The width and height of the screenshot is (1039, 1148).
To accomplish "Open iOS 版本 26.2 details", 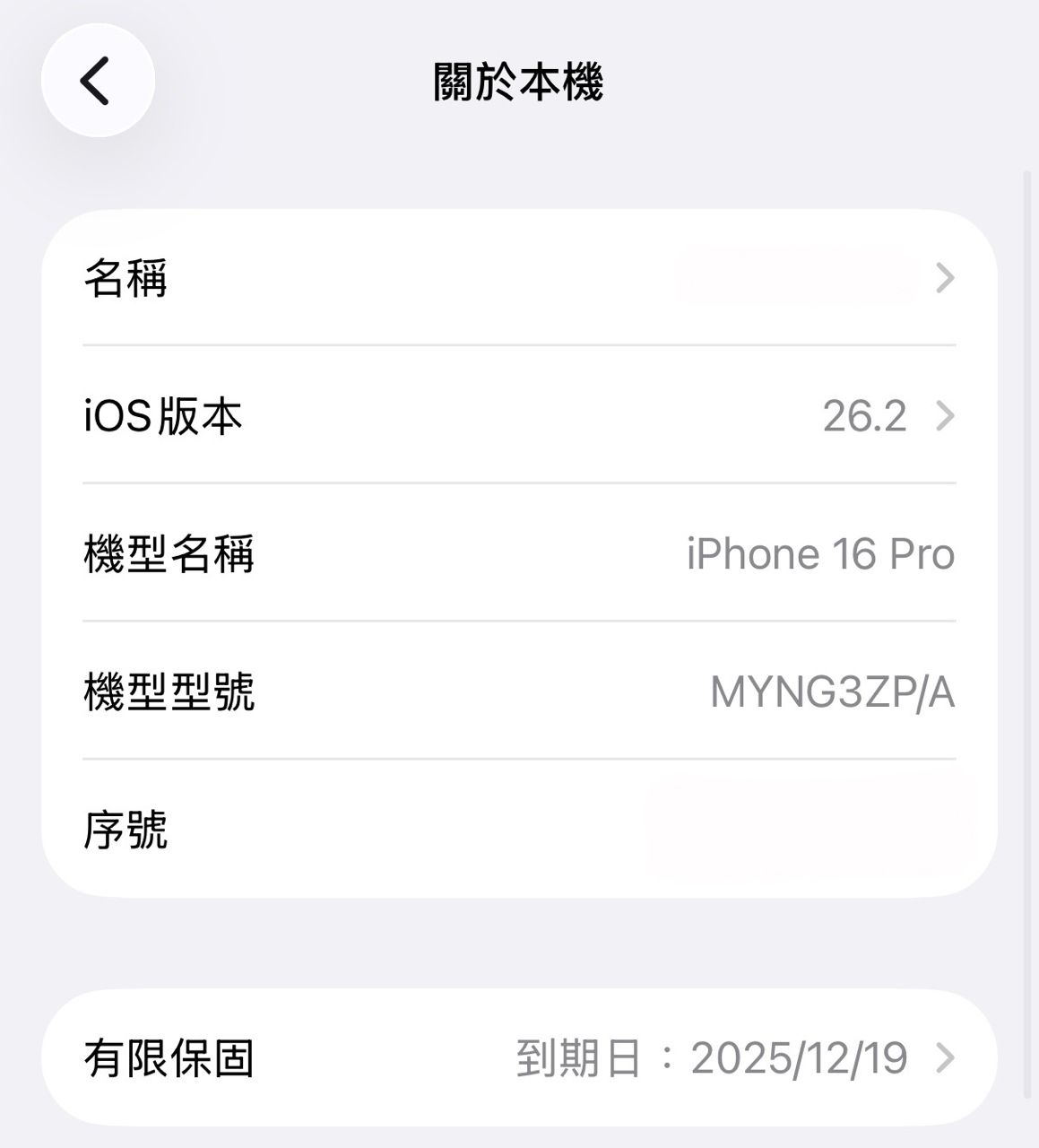I will pos(518,416).
